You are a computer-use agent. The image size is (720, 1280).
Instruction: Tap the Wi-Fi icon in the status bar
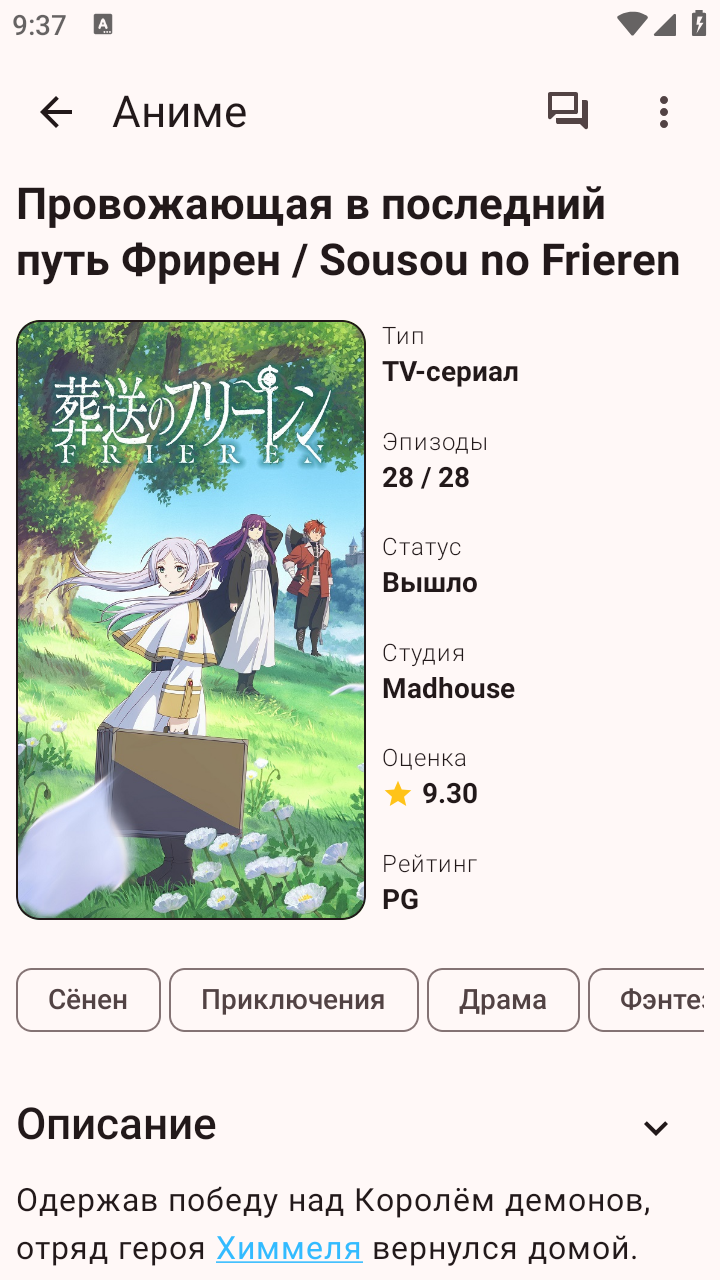tap(632, 25)
